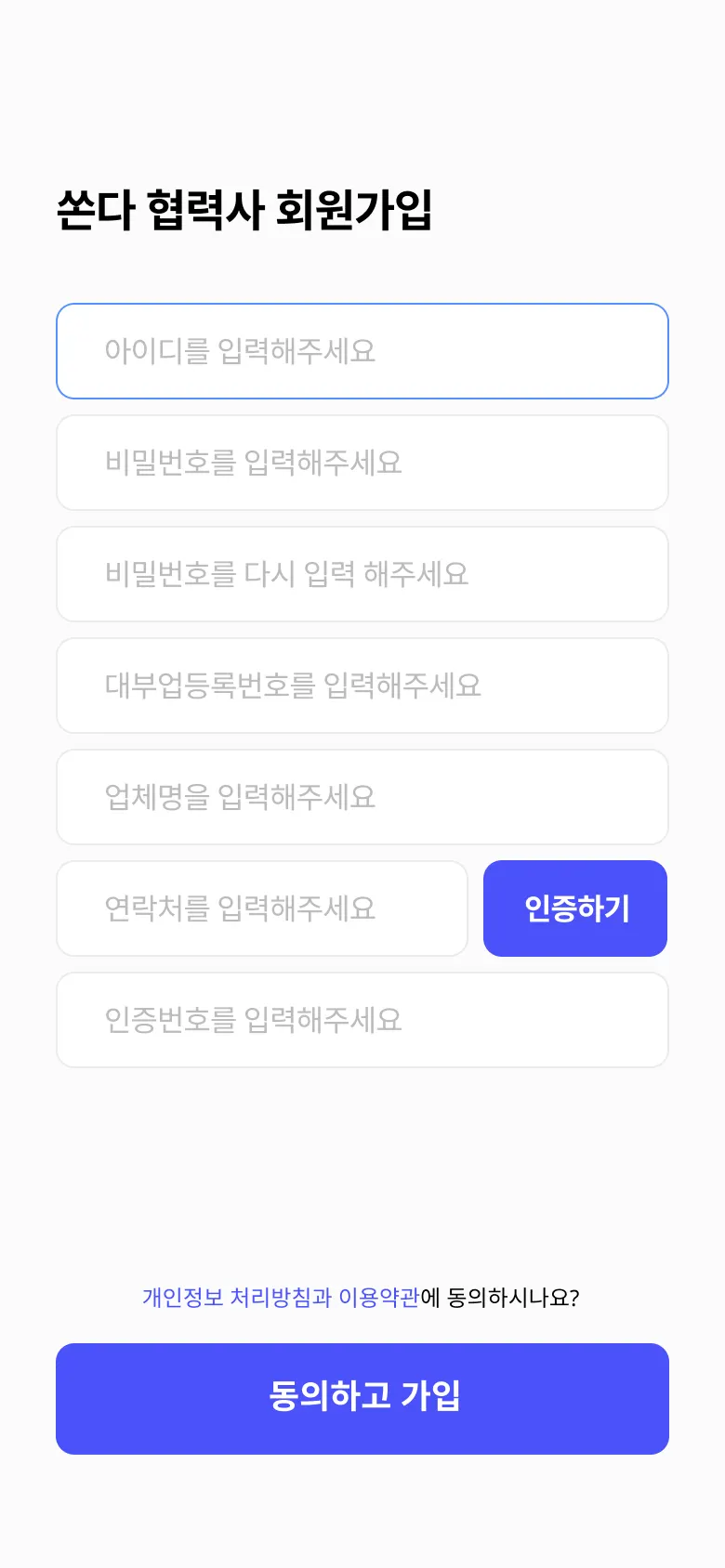Tap 동의하고 가입 to sign up
Image resolution: width=725 pixels, height=1568 pixels.
click(x=362, y=1398)
